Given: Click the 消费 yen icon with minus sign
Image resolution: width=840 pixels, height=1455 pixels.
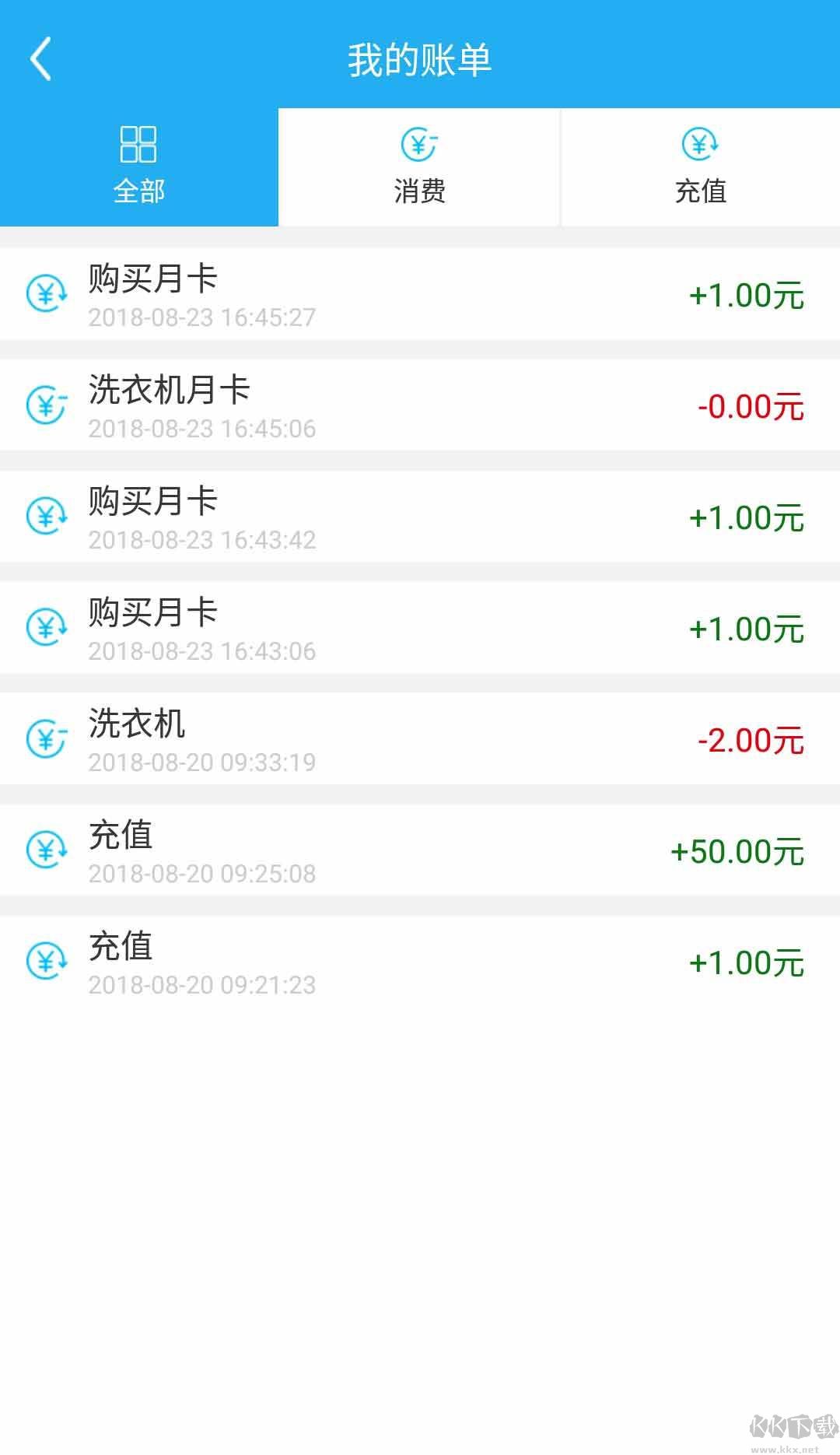Looking at the screenshot, I should pos(418,144).
